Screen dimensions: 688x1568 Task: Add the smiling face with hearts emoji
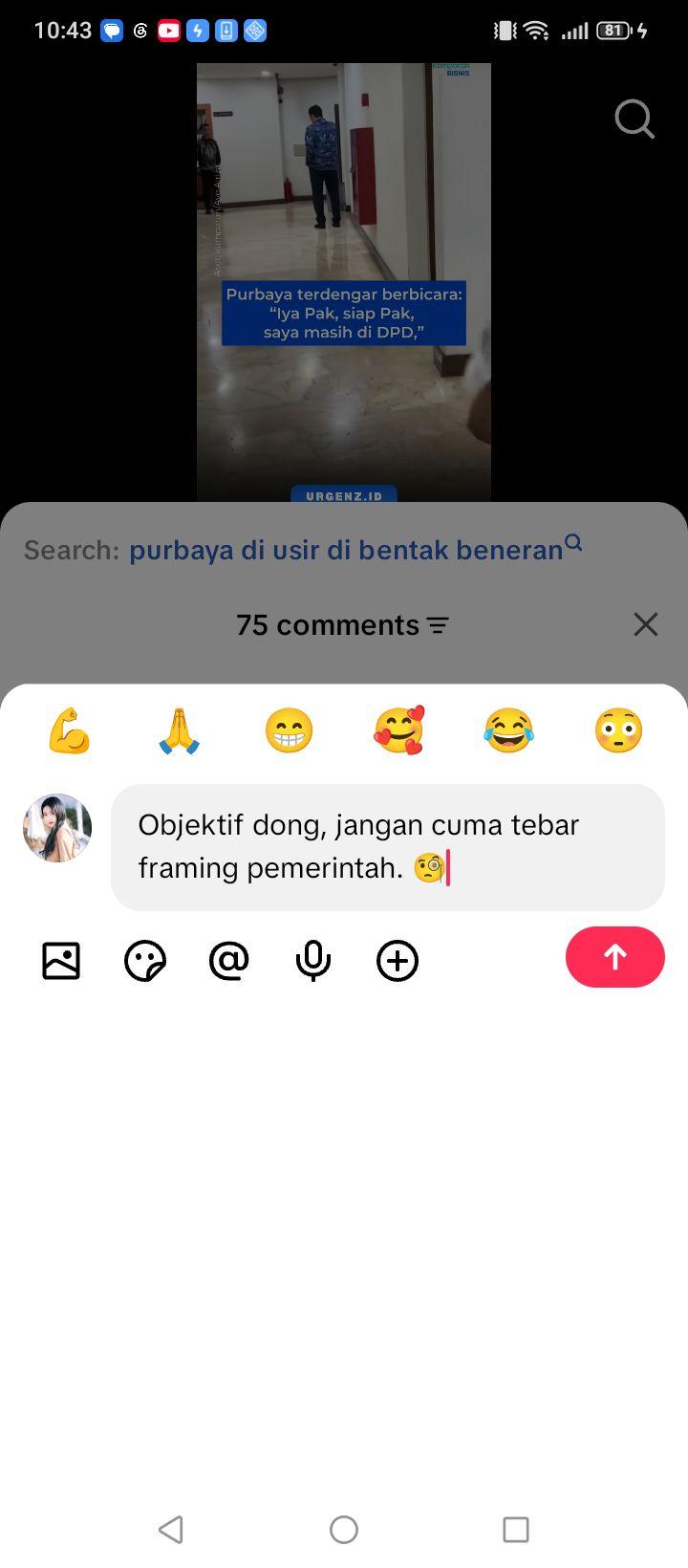tap(399, 731)
